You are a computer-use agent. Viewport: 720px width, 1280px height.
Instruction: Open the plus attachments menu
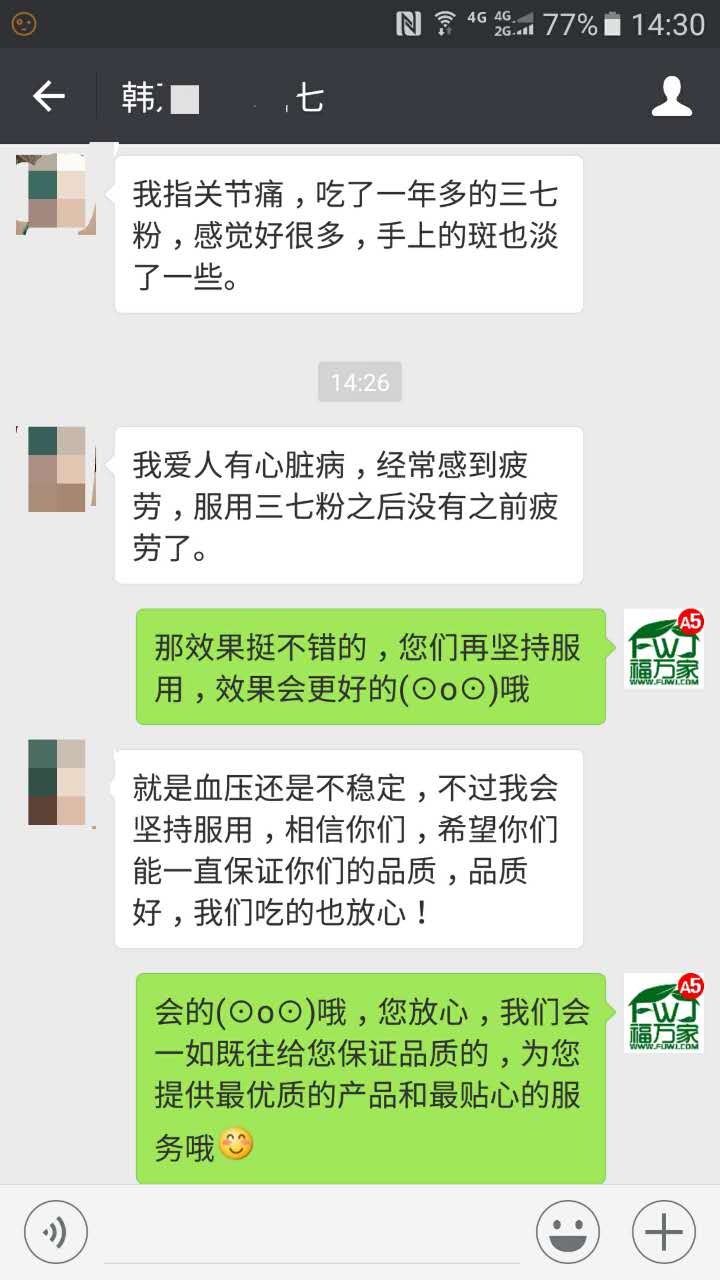tap(664, 1231)
